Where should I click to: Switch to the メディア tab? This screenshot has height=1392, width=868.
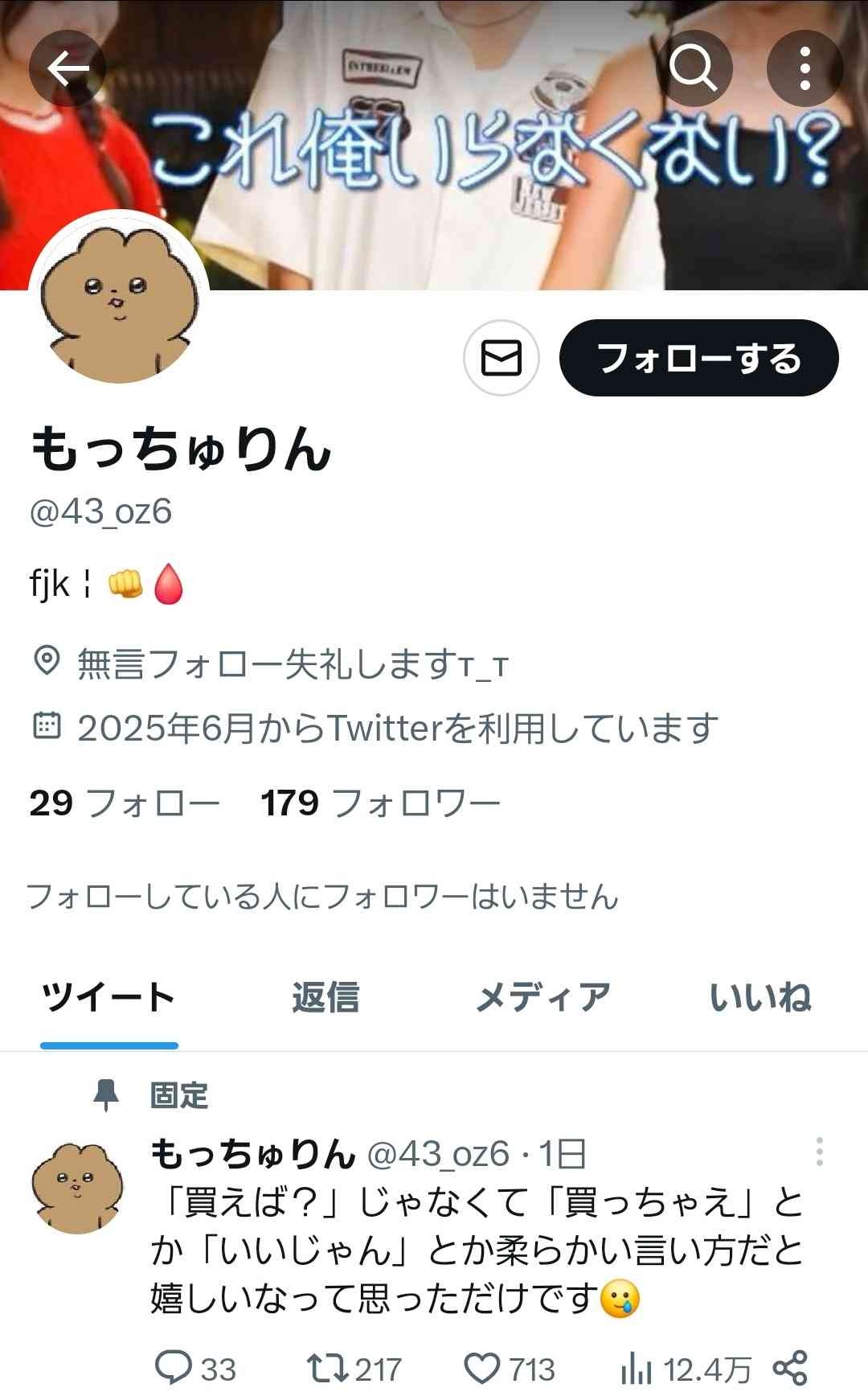(542, 997)
